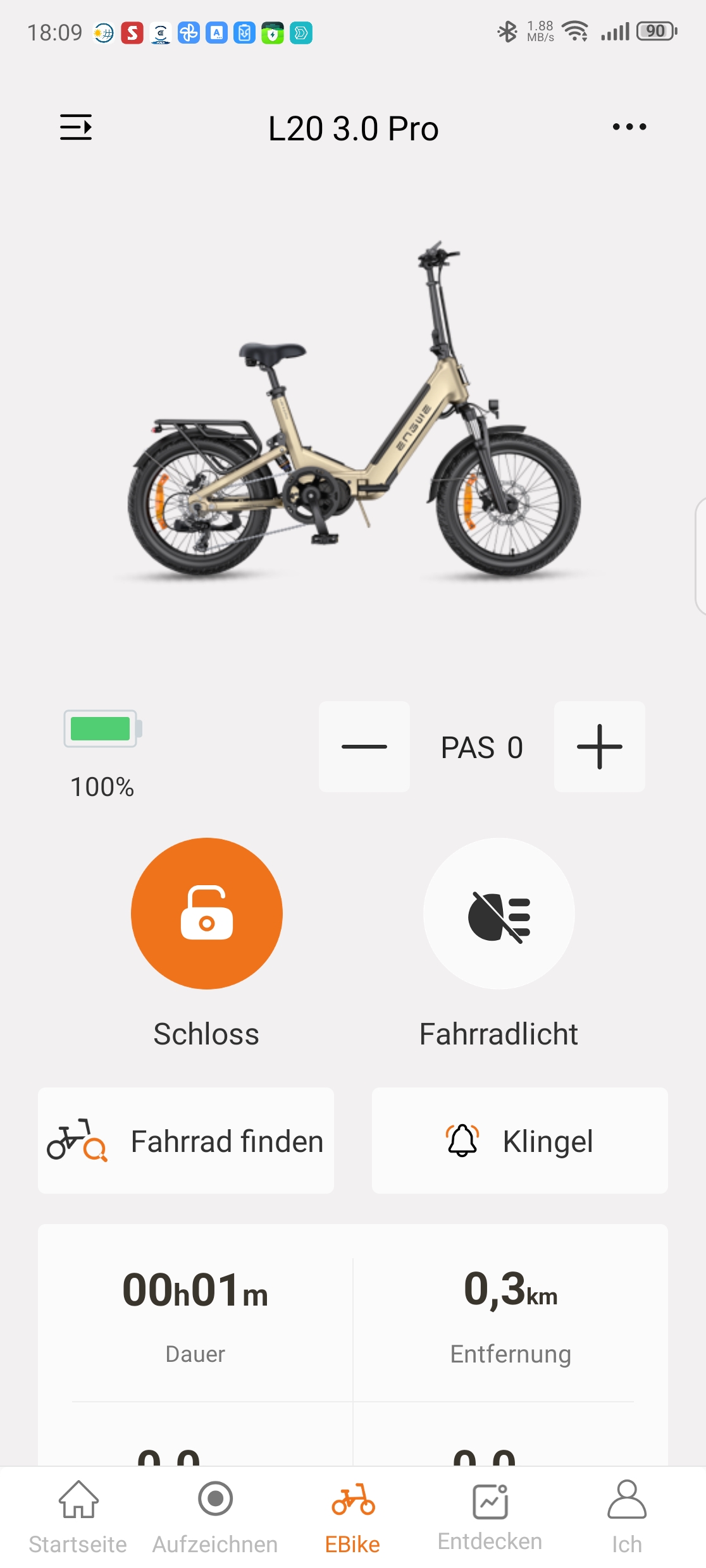Go to the Startseite tab

pos(78,1517)
